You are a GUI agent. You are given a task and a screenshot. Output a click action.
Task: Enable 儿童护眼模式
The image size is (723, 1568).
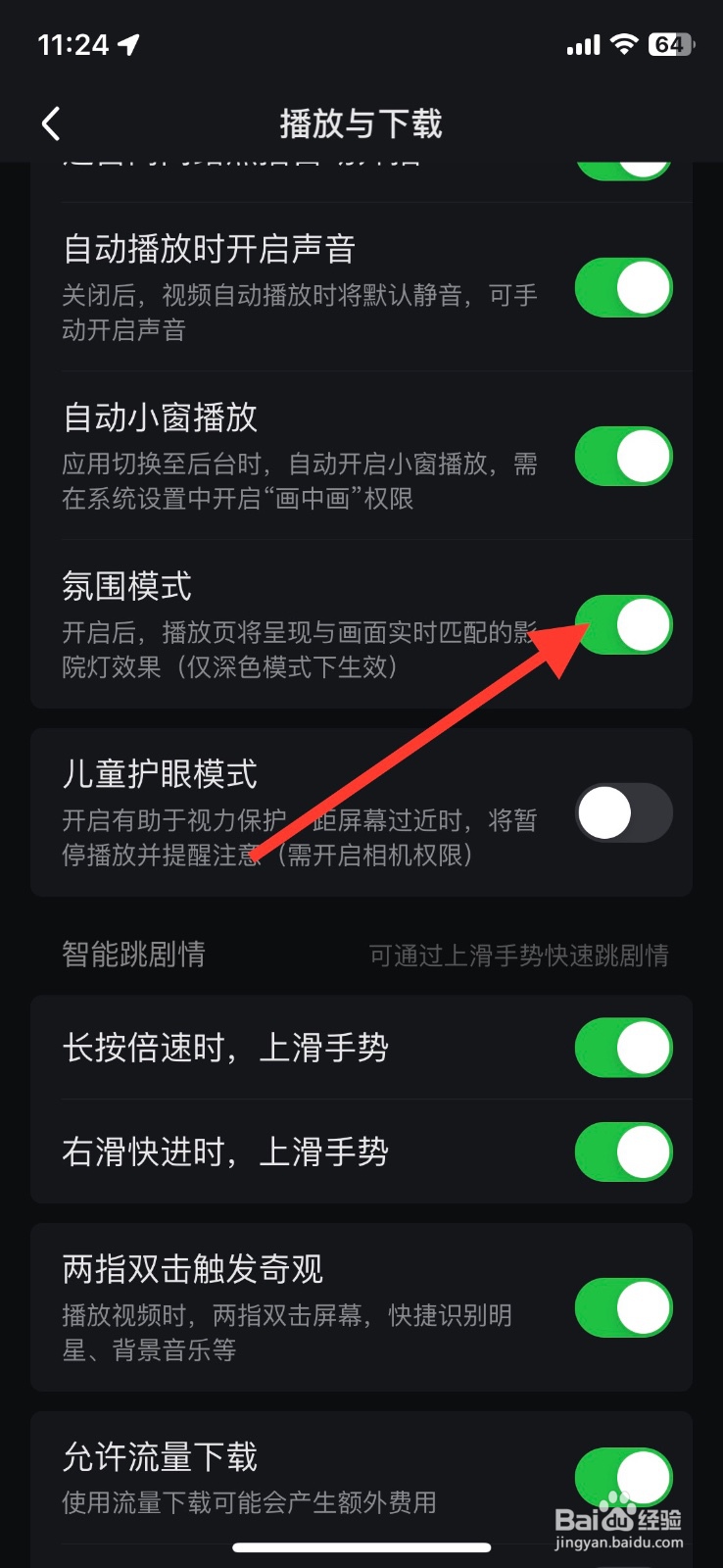623,811
